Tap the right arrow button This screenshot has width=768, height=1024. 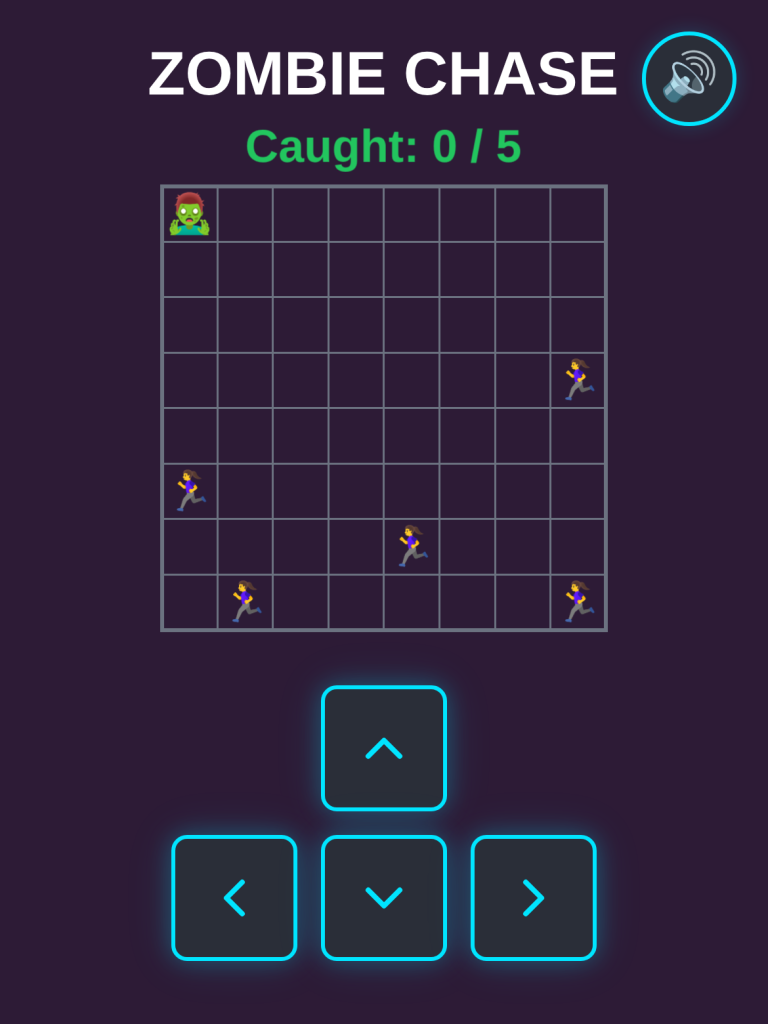tap(533, 898)
